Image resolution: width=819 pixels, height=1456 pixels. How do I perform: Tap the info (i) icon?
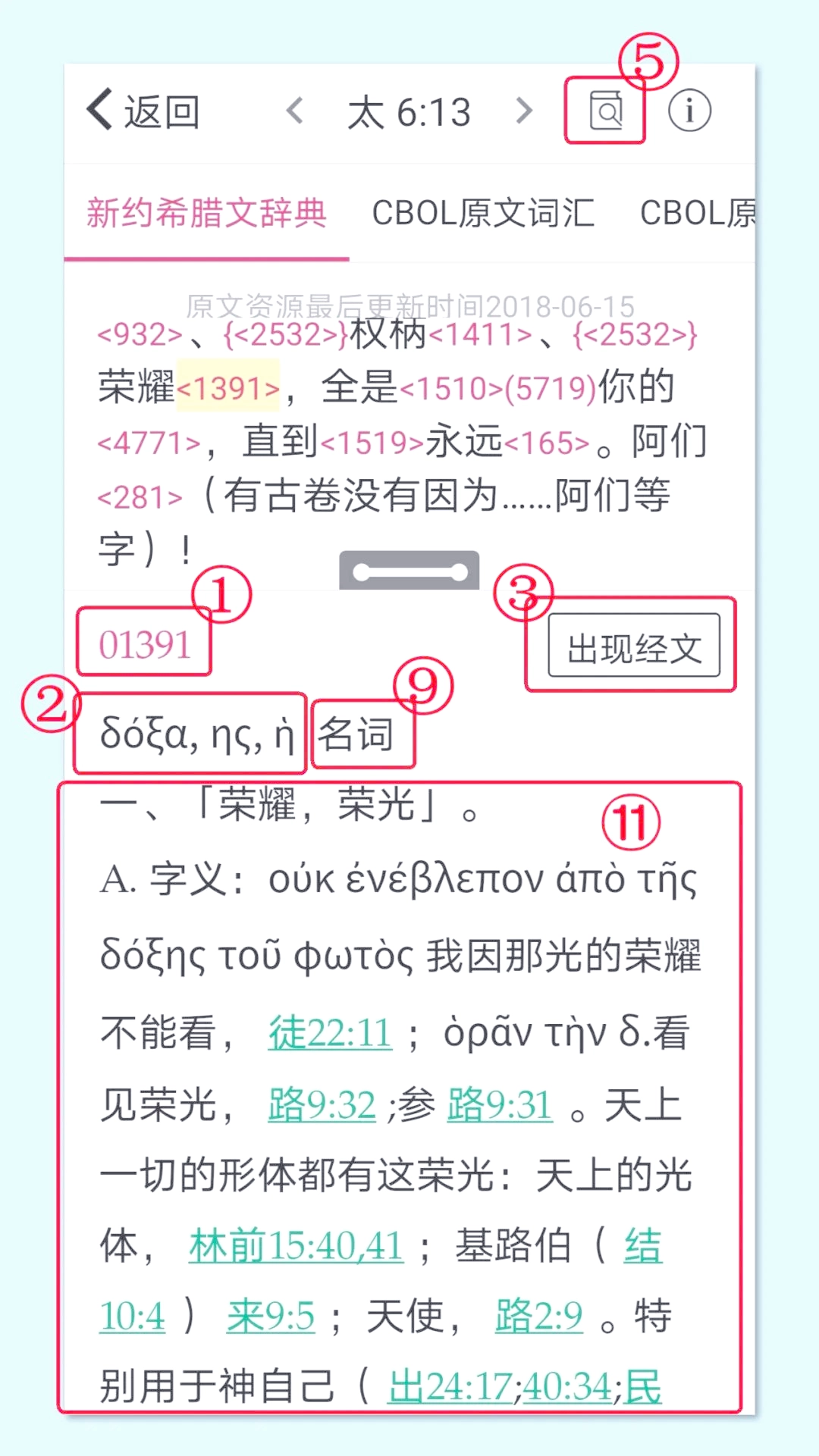[x=689, y=111]
